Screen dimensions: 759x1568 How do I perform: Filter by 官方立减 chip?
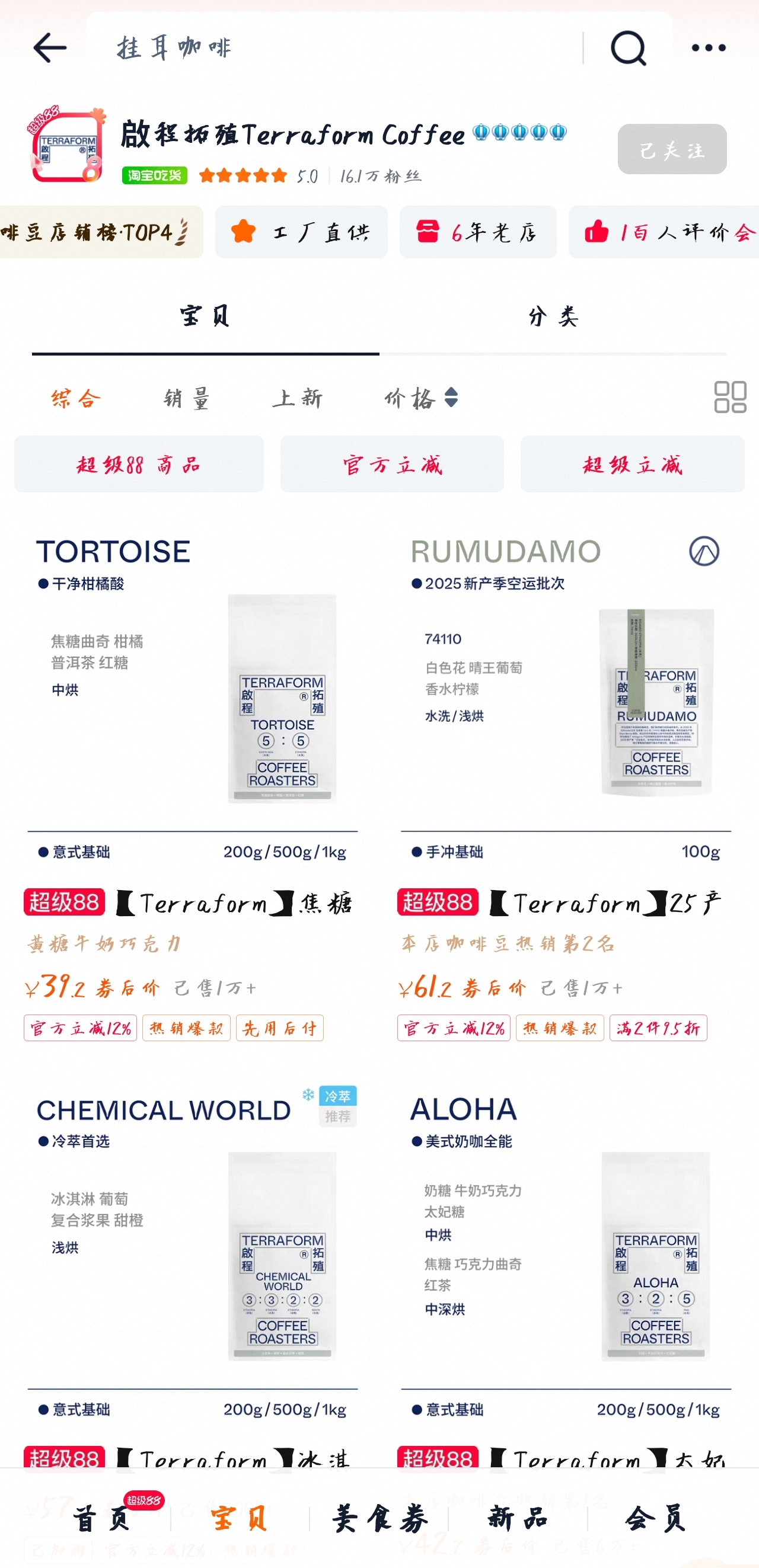click(x=392, y=465)
